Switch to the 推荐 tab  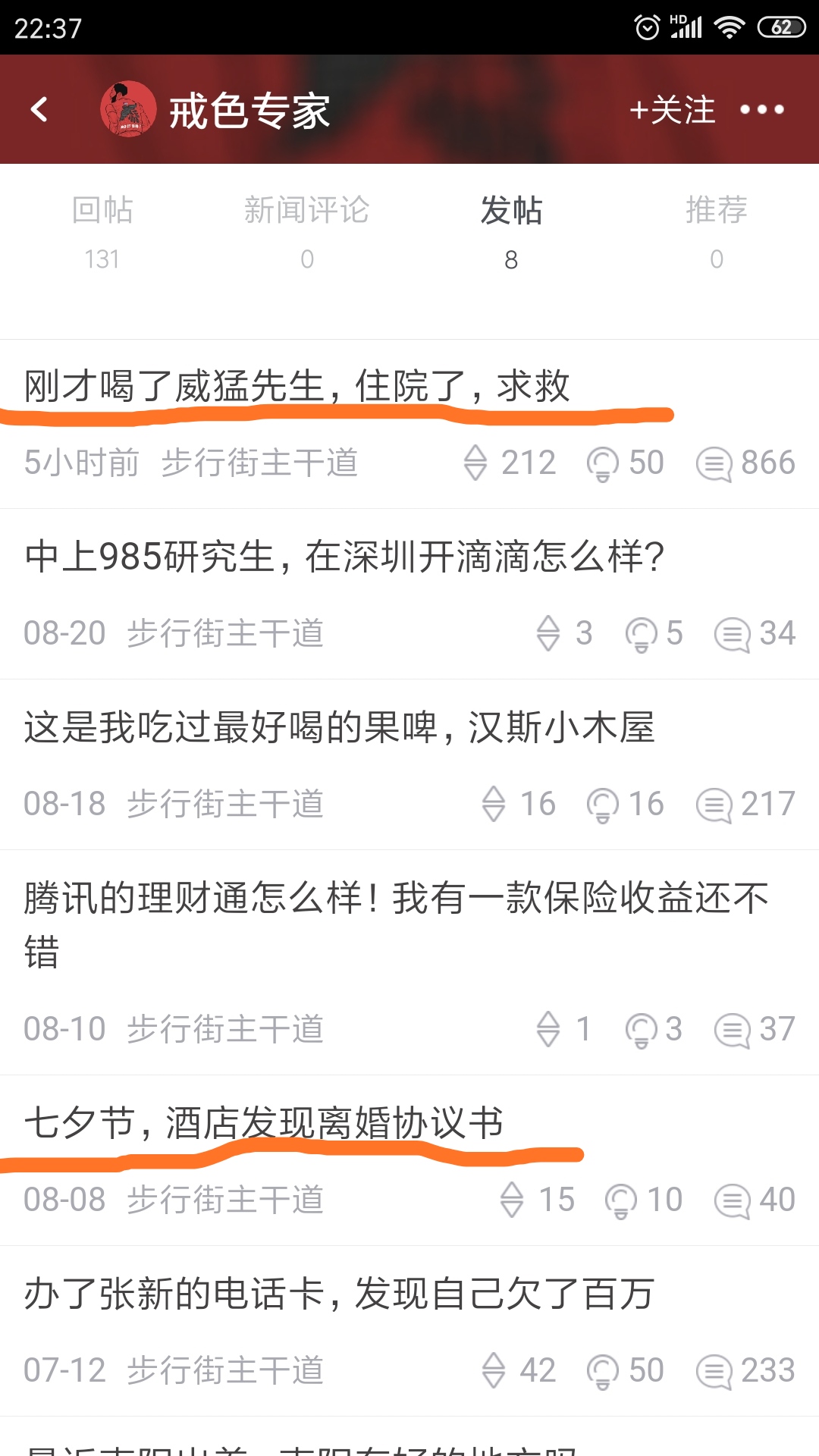tap(717, 232)
